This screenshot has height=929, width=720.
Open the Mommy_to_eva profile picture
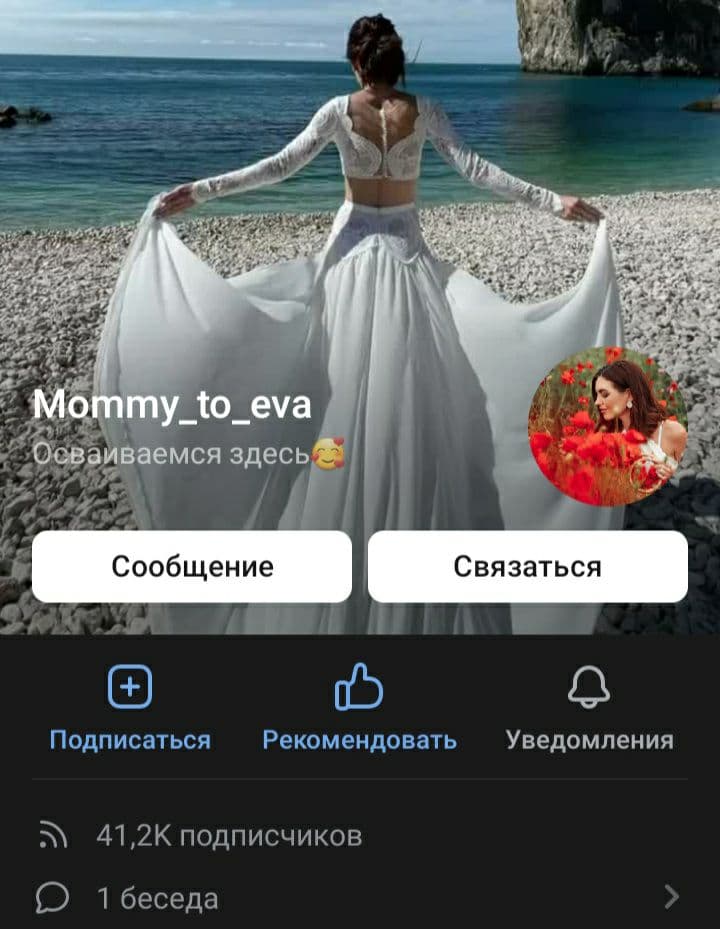click(608, 426)
